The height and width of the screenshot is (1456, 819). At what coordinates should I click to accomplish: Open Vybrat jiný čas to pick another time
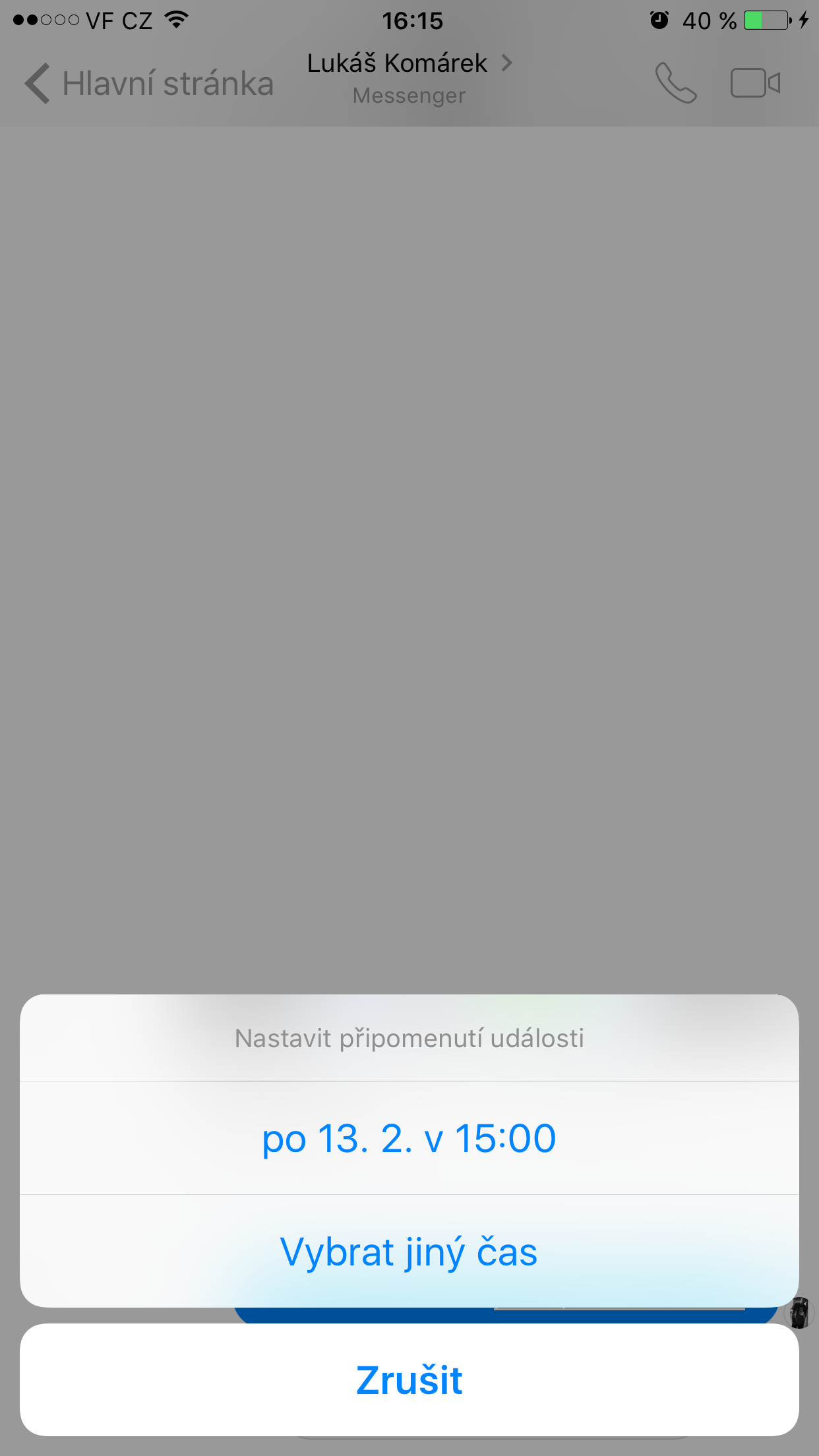click(x=409, y=1252)
